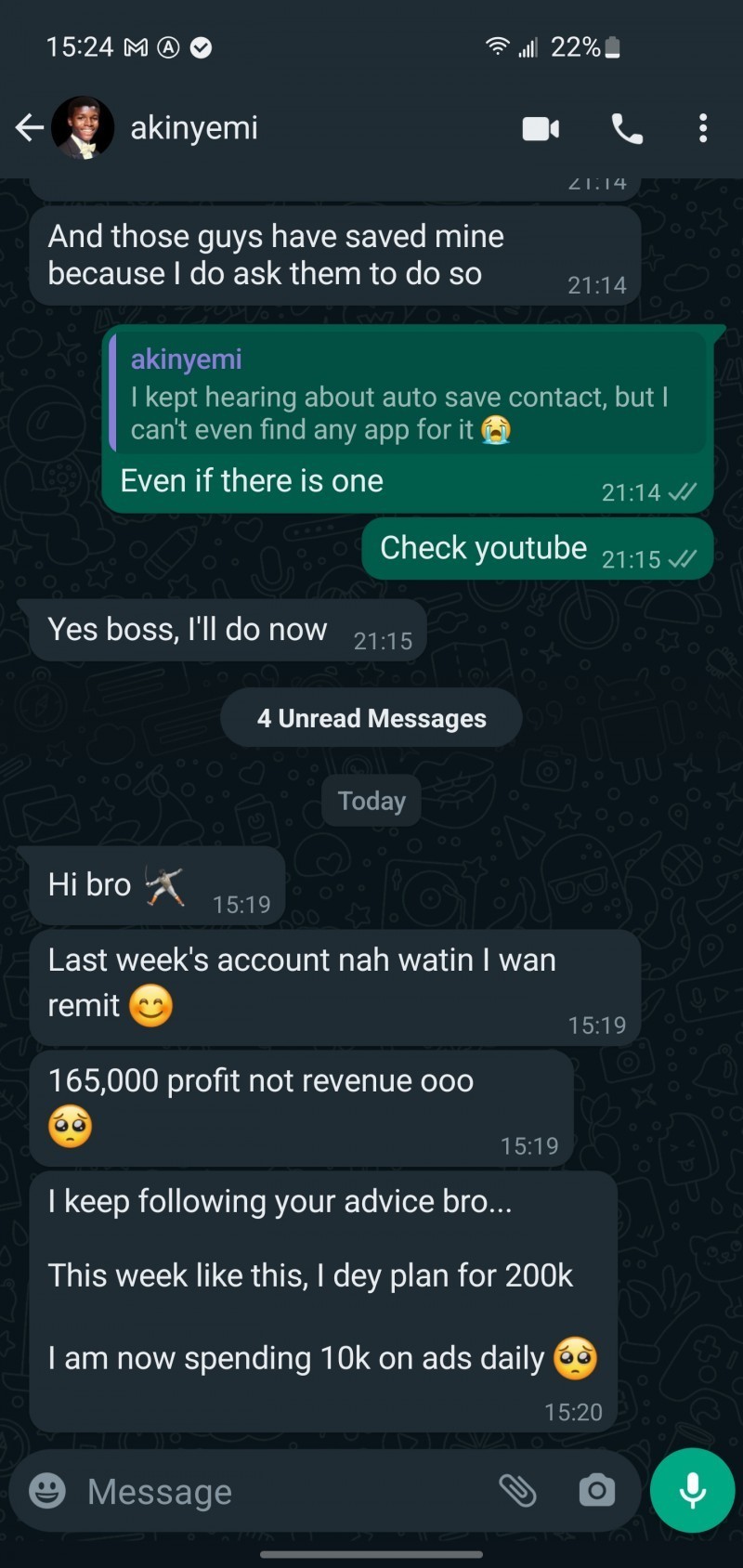743x1568 pixels.
Task: Tap the voice message microphone button
Action: pos(692,1490)
